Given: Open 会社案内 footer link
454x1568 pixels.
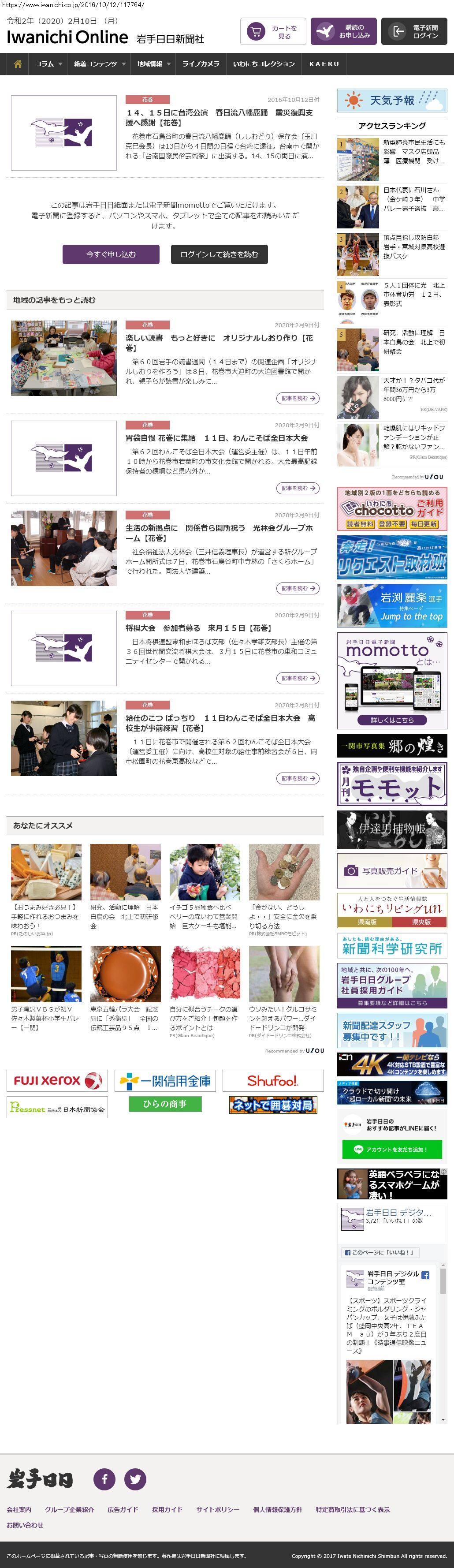Looking at the screenshot, I should pos(19,1509).
